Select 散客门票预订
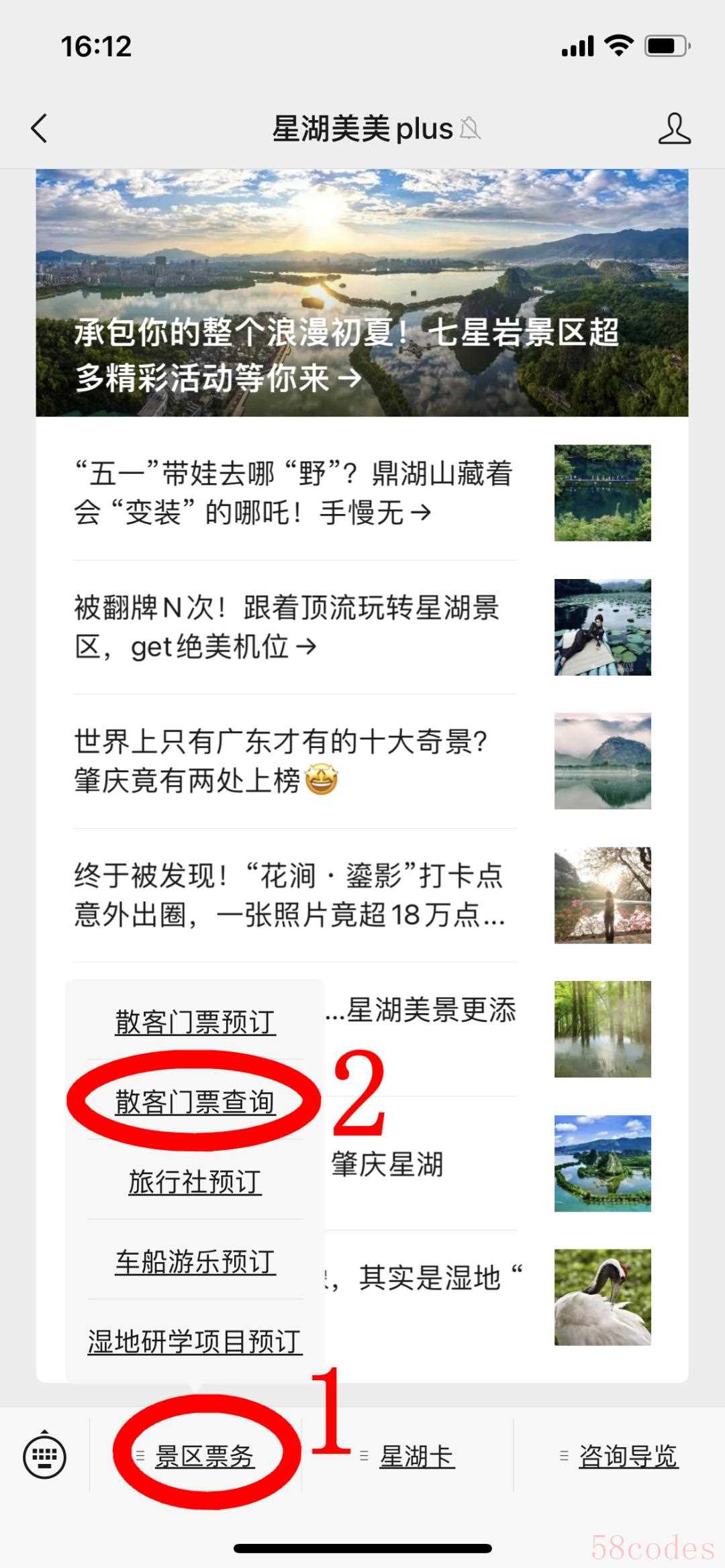 click(195, 1022)
